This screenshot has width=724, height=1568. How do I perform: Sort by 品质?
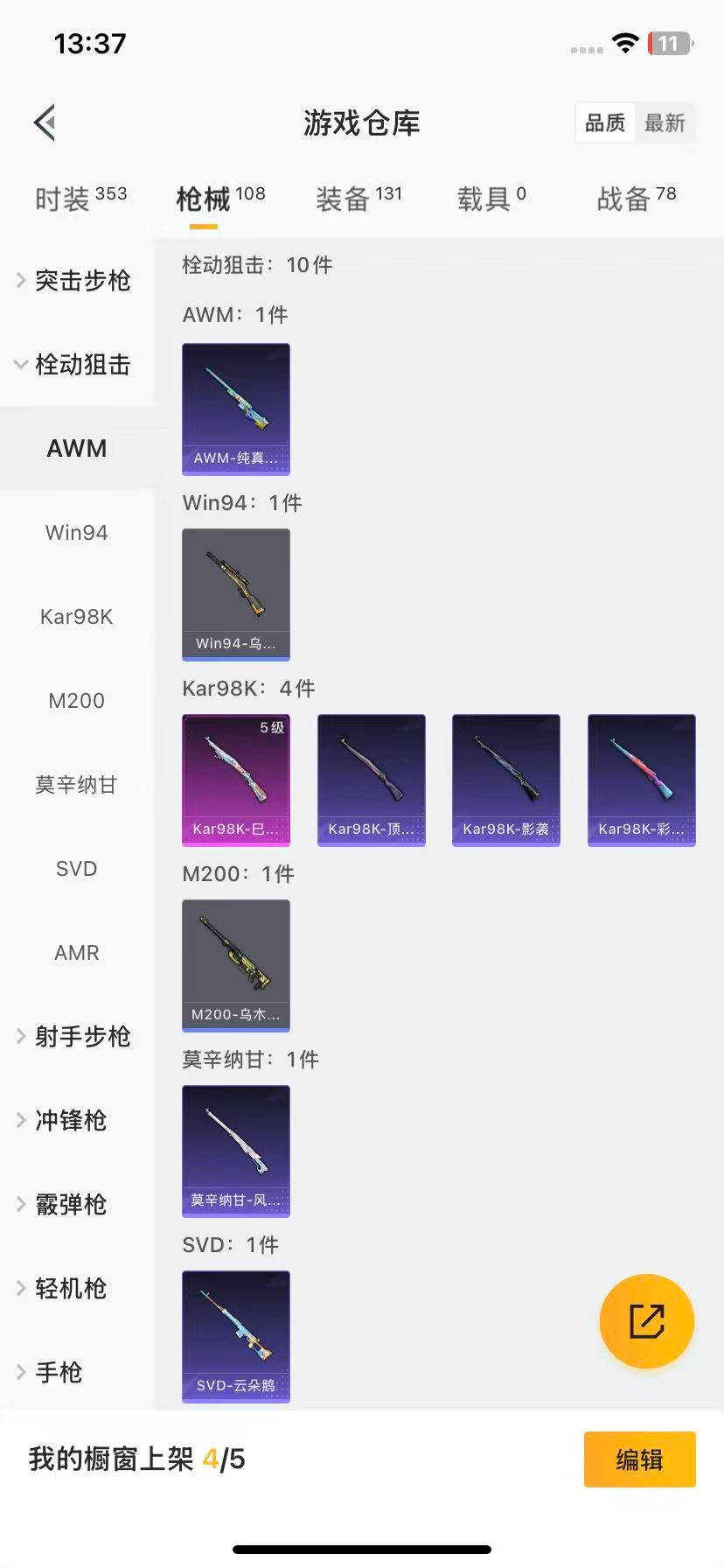[605, 122]
